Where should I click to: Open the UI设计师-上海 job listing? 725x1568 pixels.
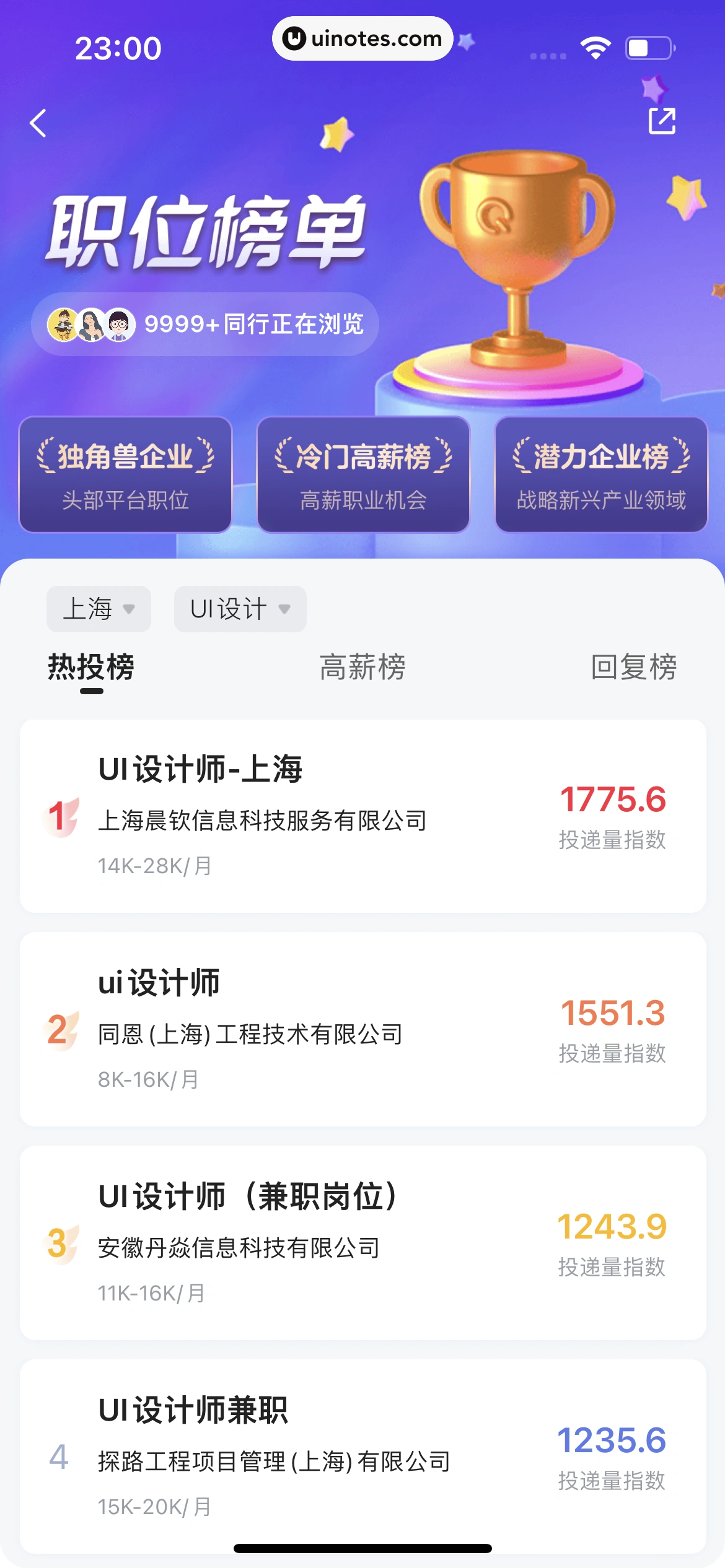click(x=362, y=816)
